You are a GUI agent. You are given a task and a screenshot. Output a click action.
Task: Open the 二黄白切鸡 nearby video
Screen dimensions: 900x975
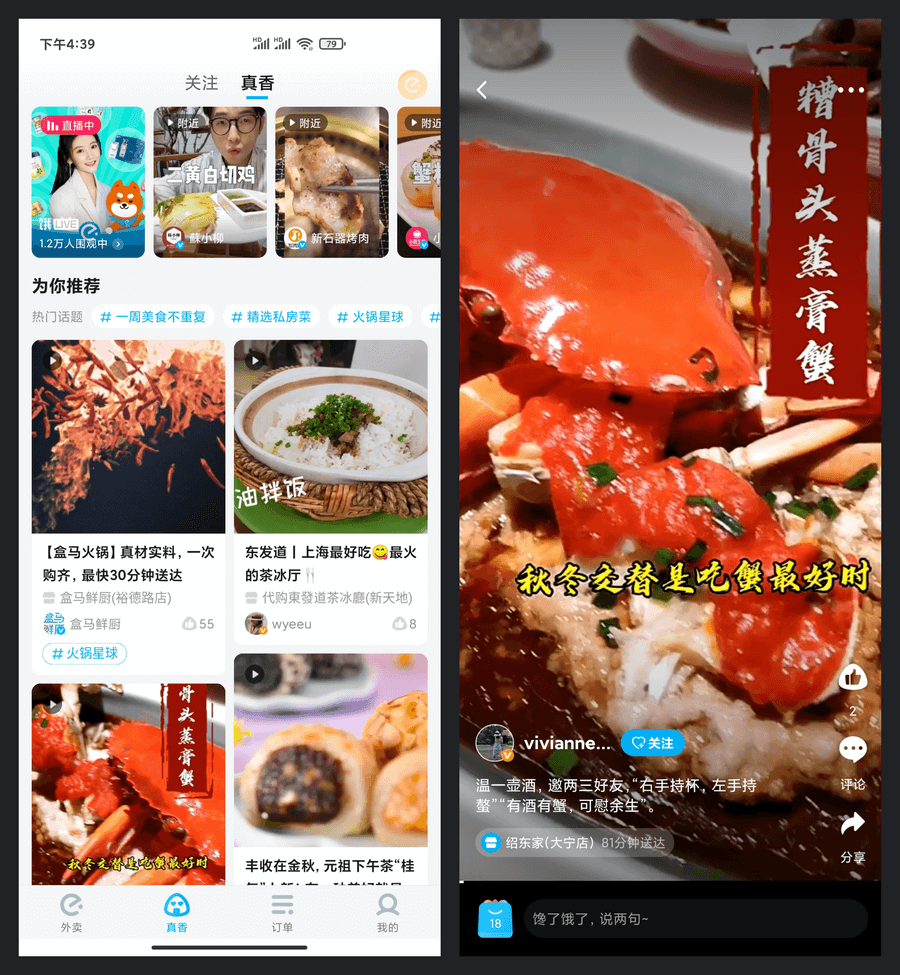point(210,181)
